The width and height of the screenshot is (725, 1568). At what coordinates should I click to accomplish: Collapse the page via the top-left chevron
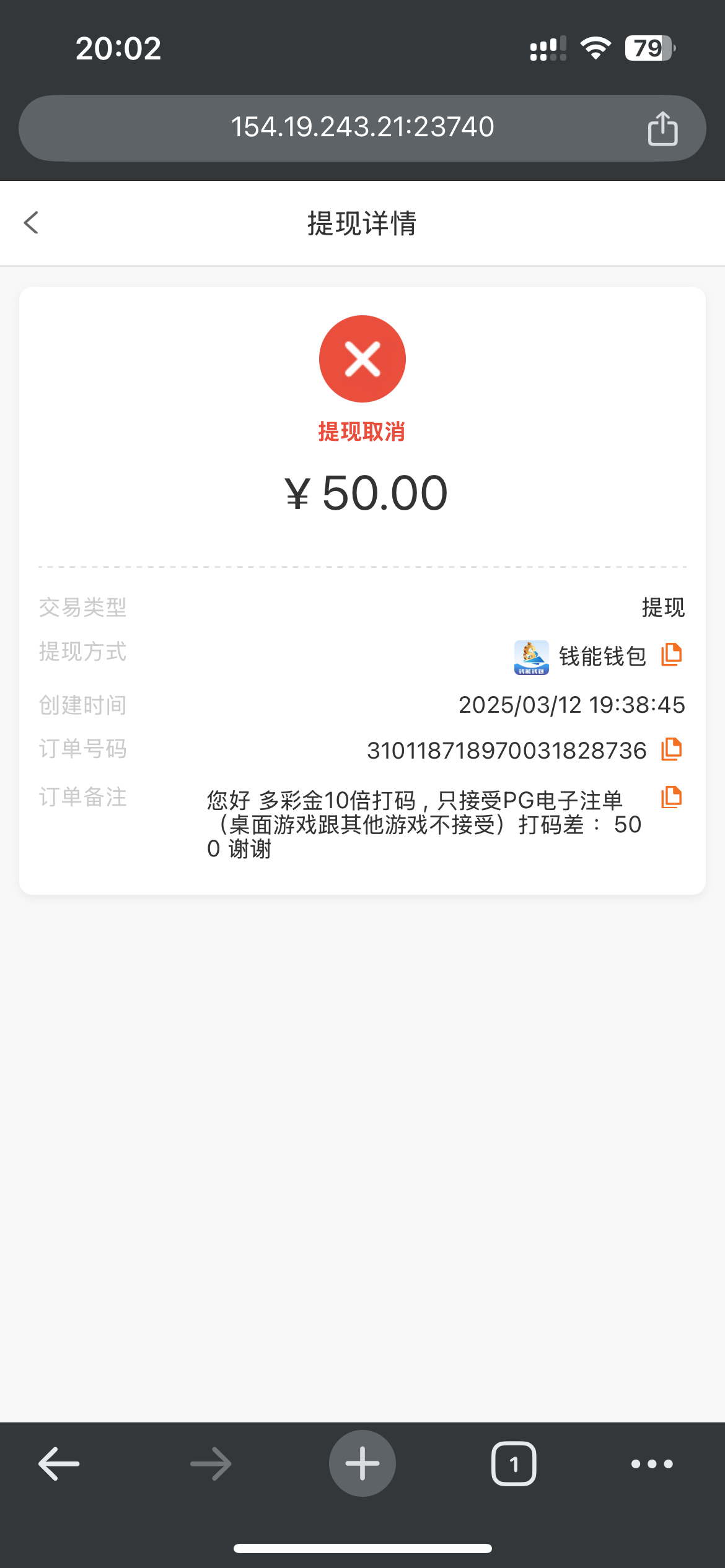(x=31, y=222)
